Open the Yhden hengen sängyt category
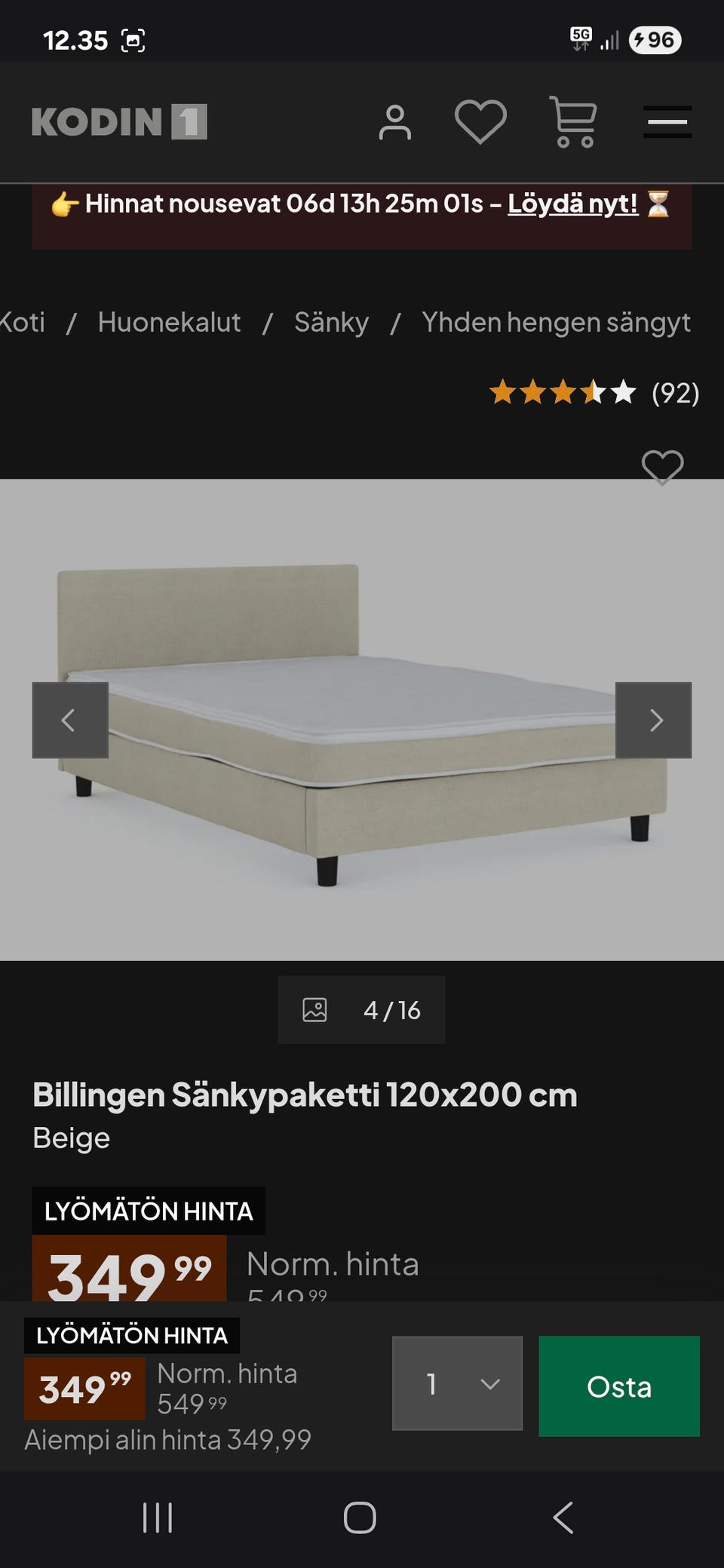Screen dimensions: 724x1568 click(556, 322)
